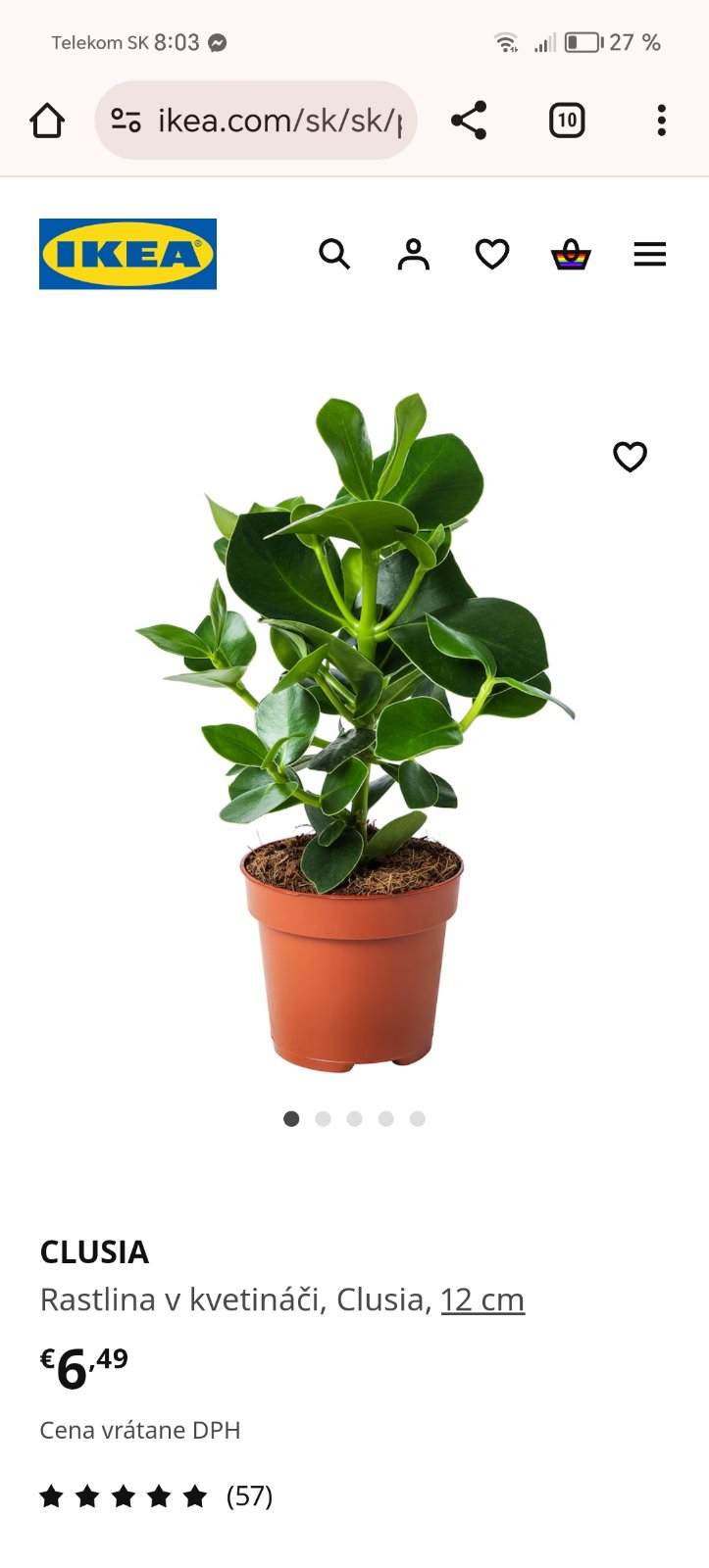
Task: Open the browser's three-dot menu
Action: [661, 121]
